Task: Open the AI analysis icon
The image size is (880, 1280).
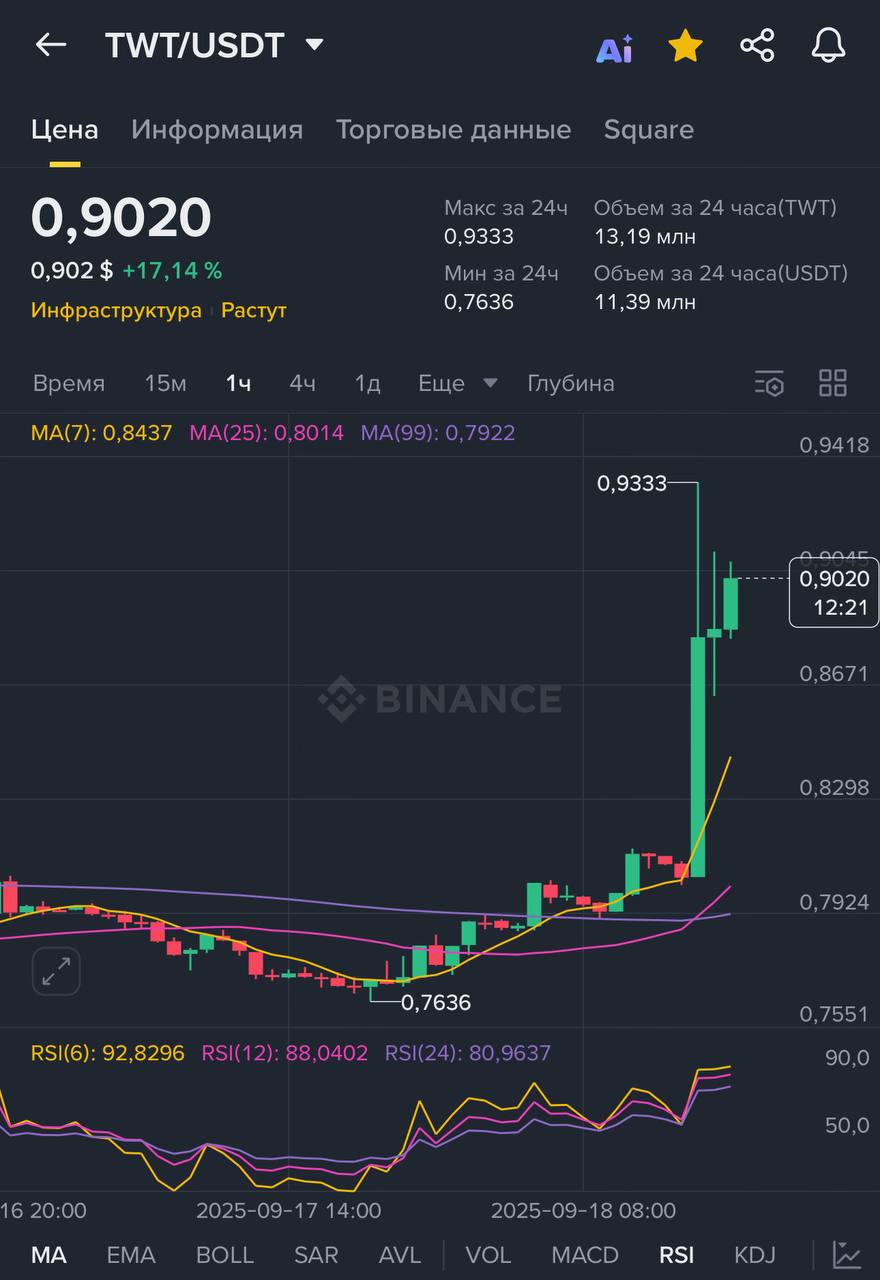Action: pos(614,48)
